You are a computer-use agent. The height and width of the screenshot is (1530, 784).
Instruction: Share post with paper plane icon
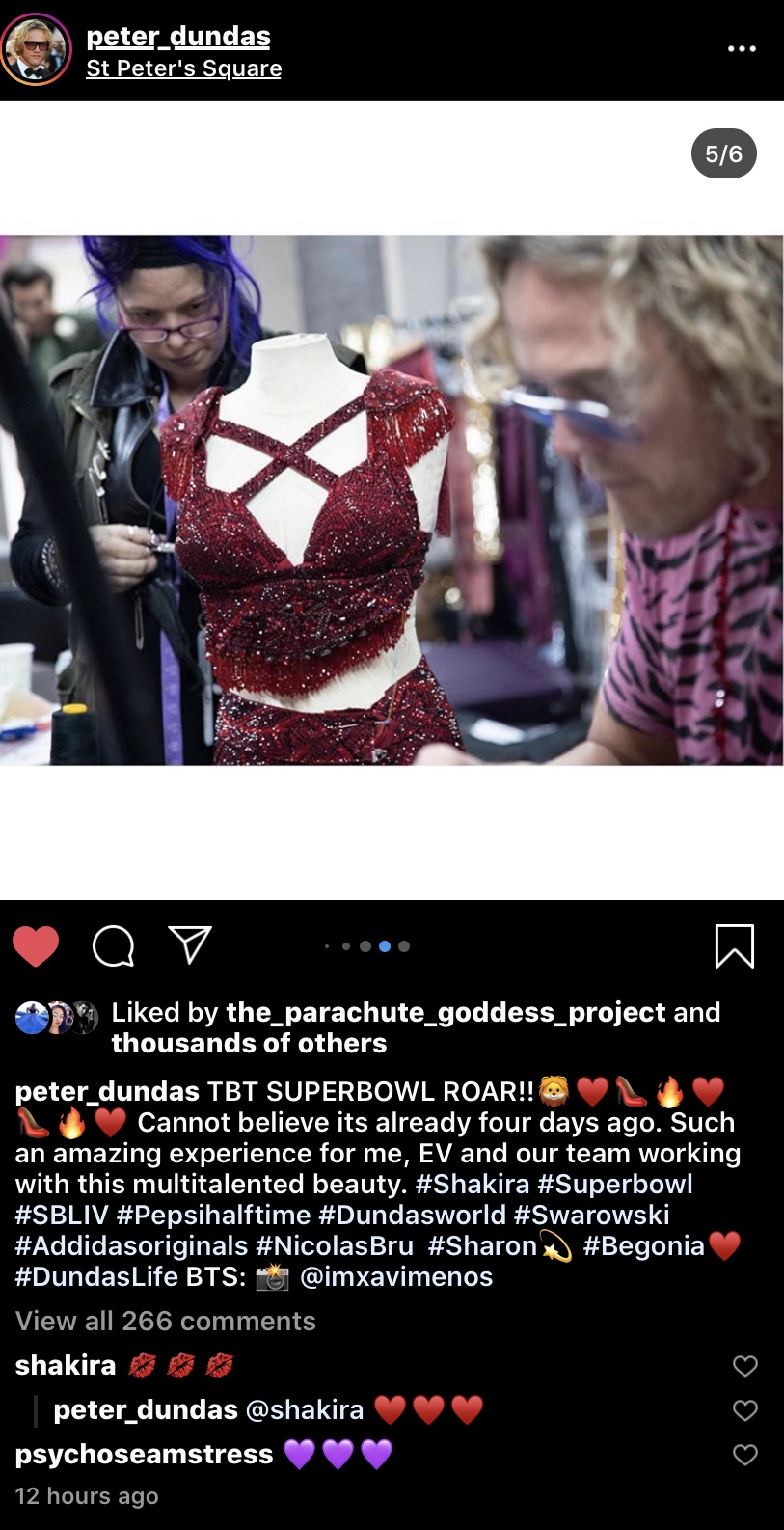click(x=190, y=945)
